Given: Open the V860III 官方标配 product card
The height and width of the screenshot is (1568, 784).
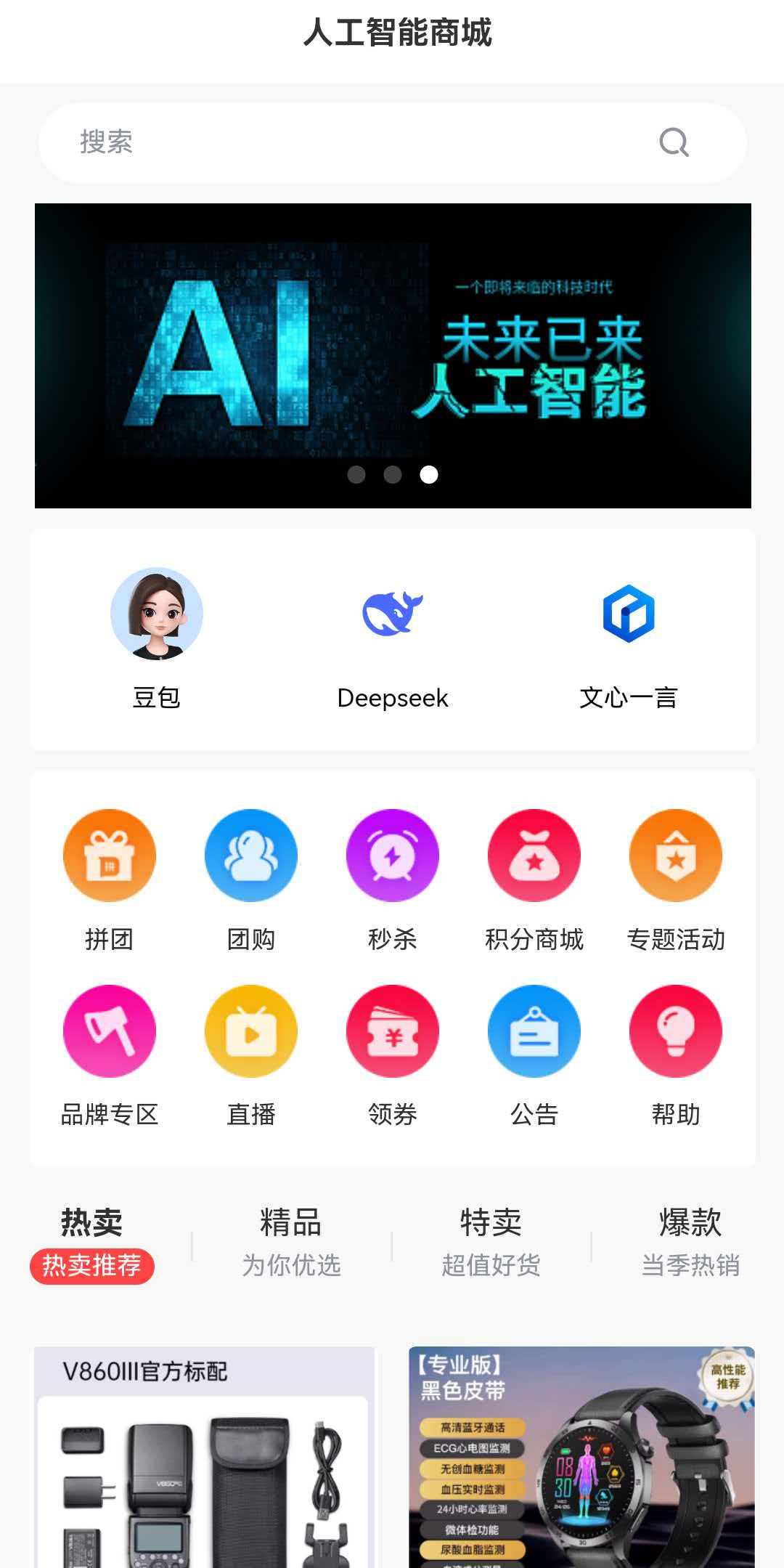Looking at the screenshot, I should click(x=204, y=1460).
